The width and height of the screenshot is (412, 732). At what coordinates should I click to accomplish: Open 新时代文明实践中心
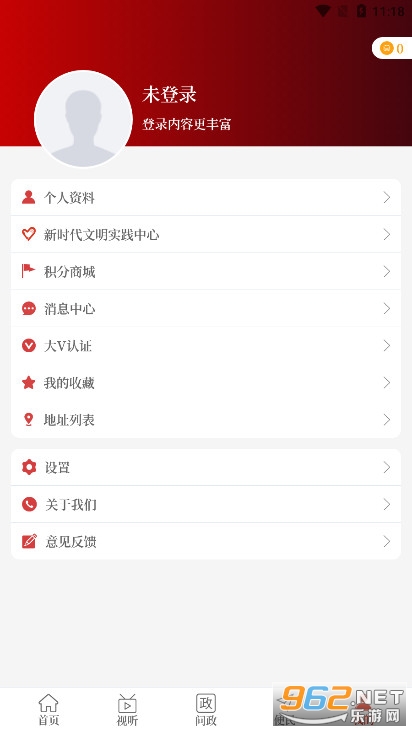coord(206,234)
